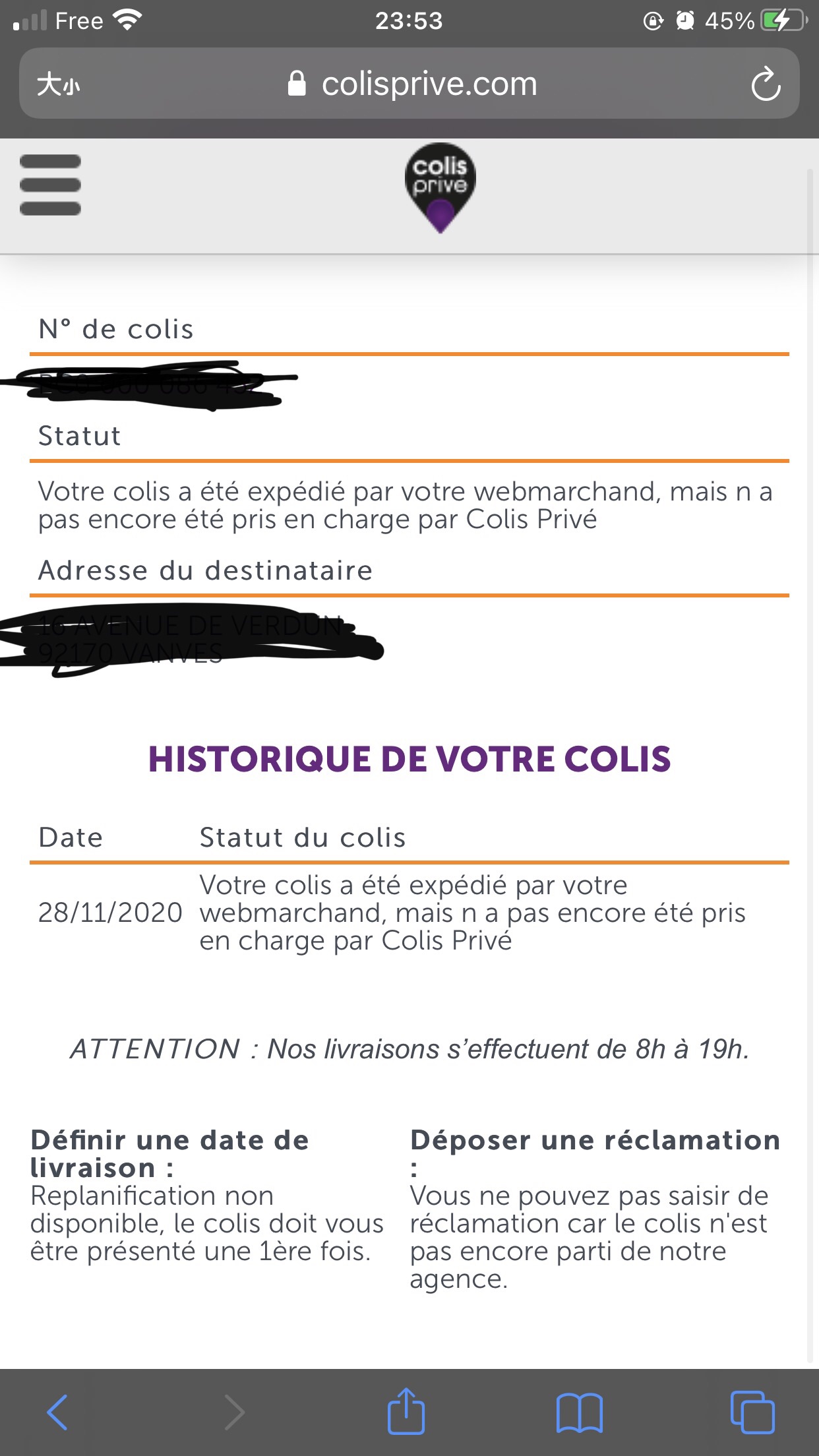Go back to the previous page
Viewport: 819px width, 1456px height.
tap(57, 1412)
